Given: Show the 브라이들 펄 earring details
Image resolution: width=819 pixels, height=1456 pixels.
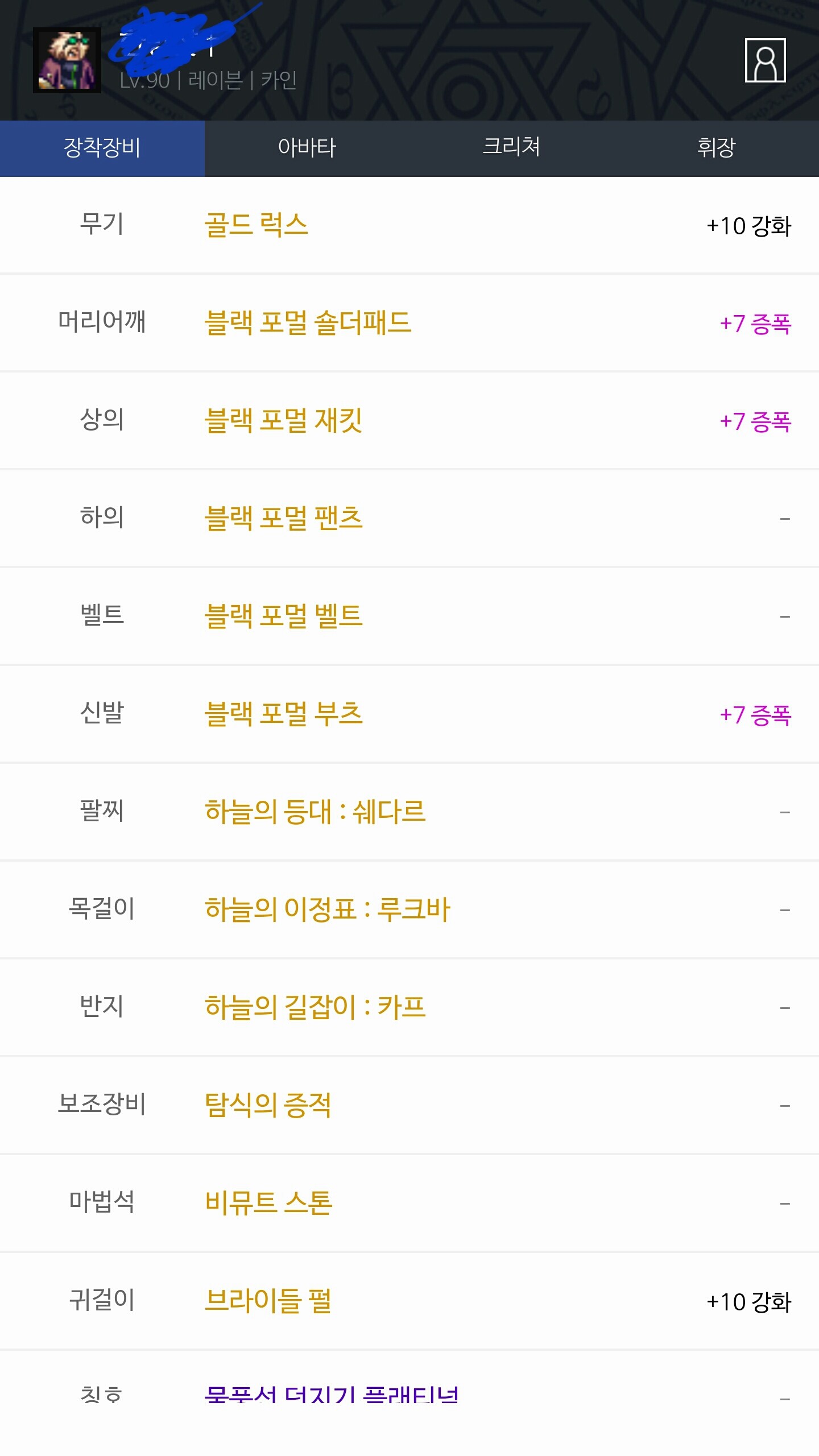Looking at the screenshot, I should coord(268,1301).
